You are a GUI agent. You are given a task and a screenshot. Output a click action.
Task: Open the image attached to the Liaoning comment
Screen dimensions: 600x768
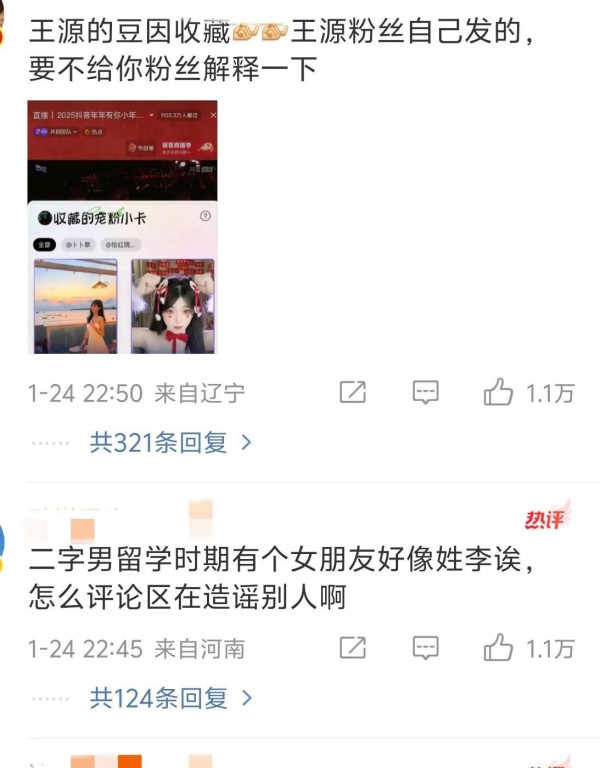(x=122, y=227)
